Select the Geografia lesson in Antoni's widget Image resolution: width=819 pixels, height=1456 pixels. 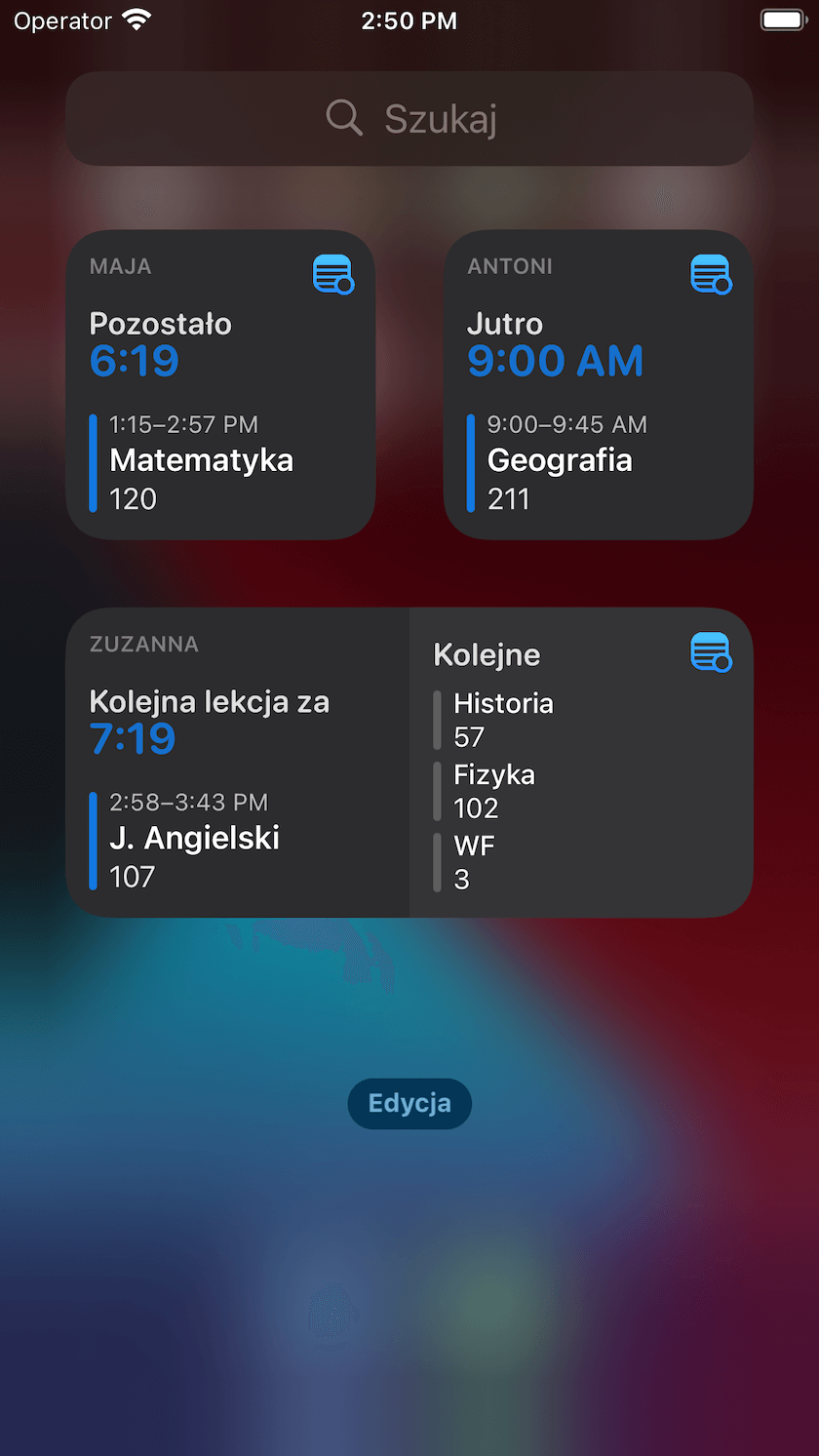(x=561, y=461)
